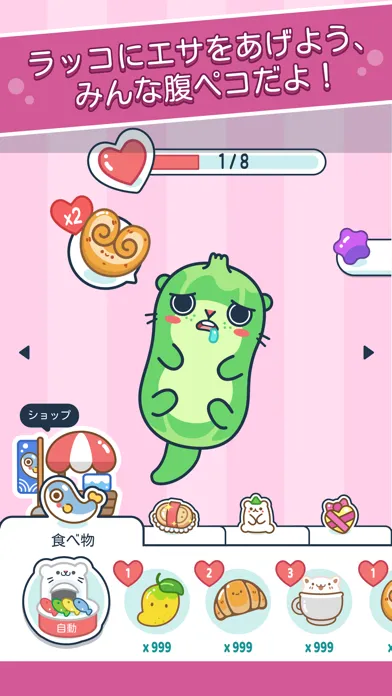This screenshot has width=392, height=696.
Task: Feed the cat latte cup item
Action: [320, 601]
